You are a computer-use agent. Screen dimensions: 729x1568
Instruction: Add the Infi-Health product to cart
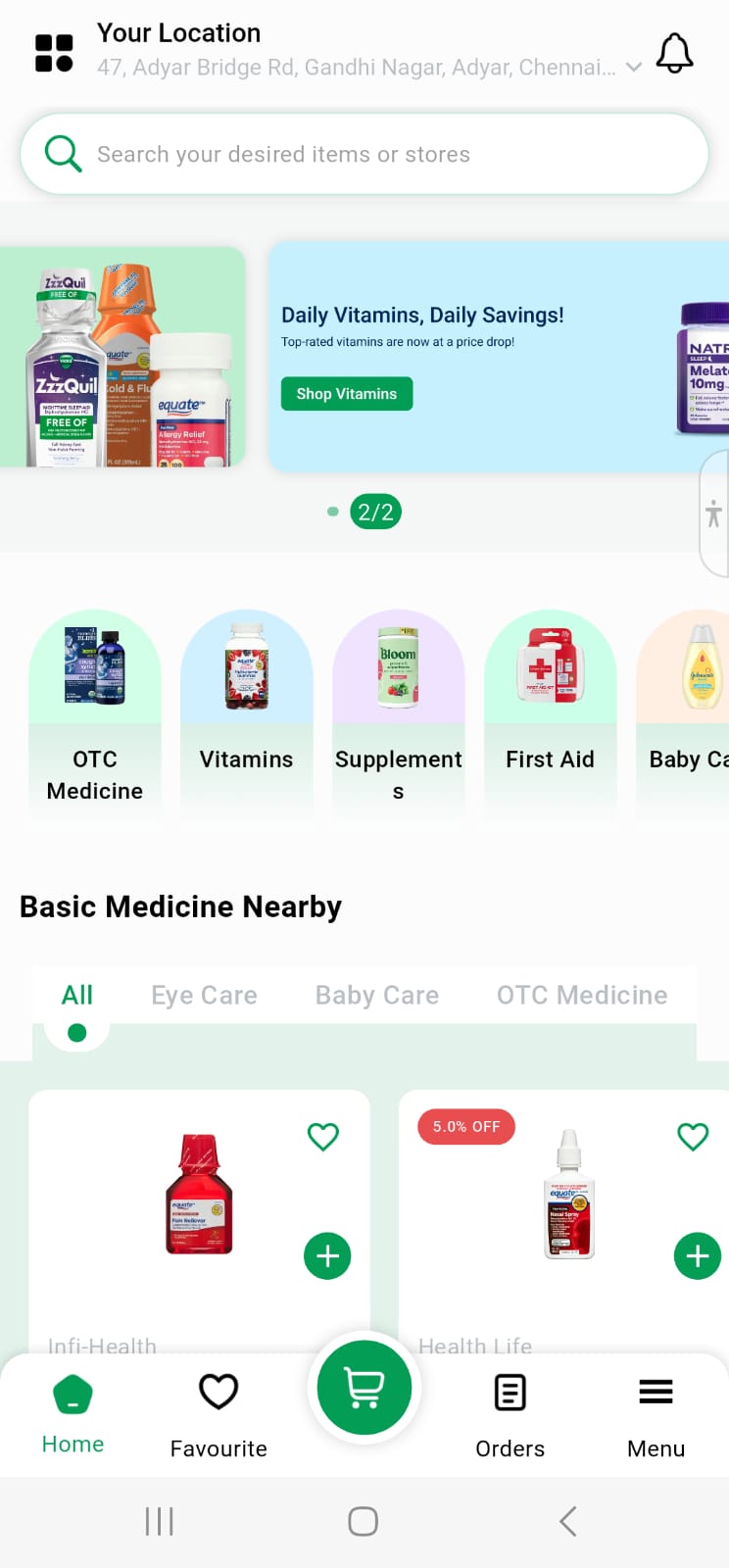(327, 1256)
